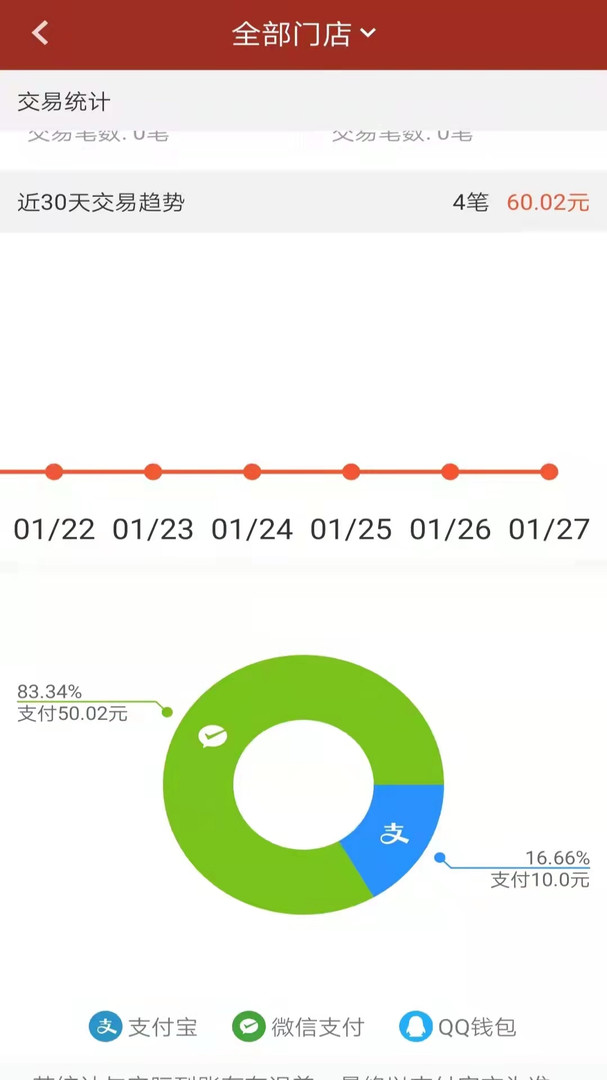Image resolution: width=607 pixels, height=1080 pixels.
Task: Go back using the top-left arrow
Action: (x=40, y=33)
